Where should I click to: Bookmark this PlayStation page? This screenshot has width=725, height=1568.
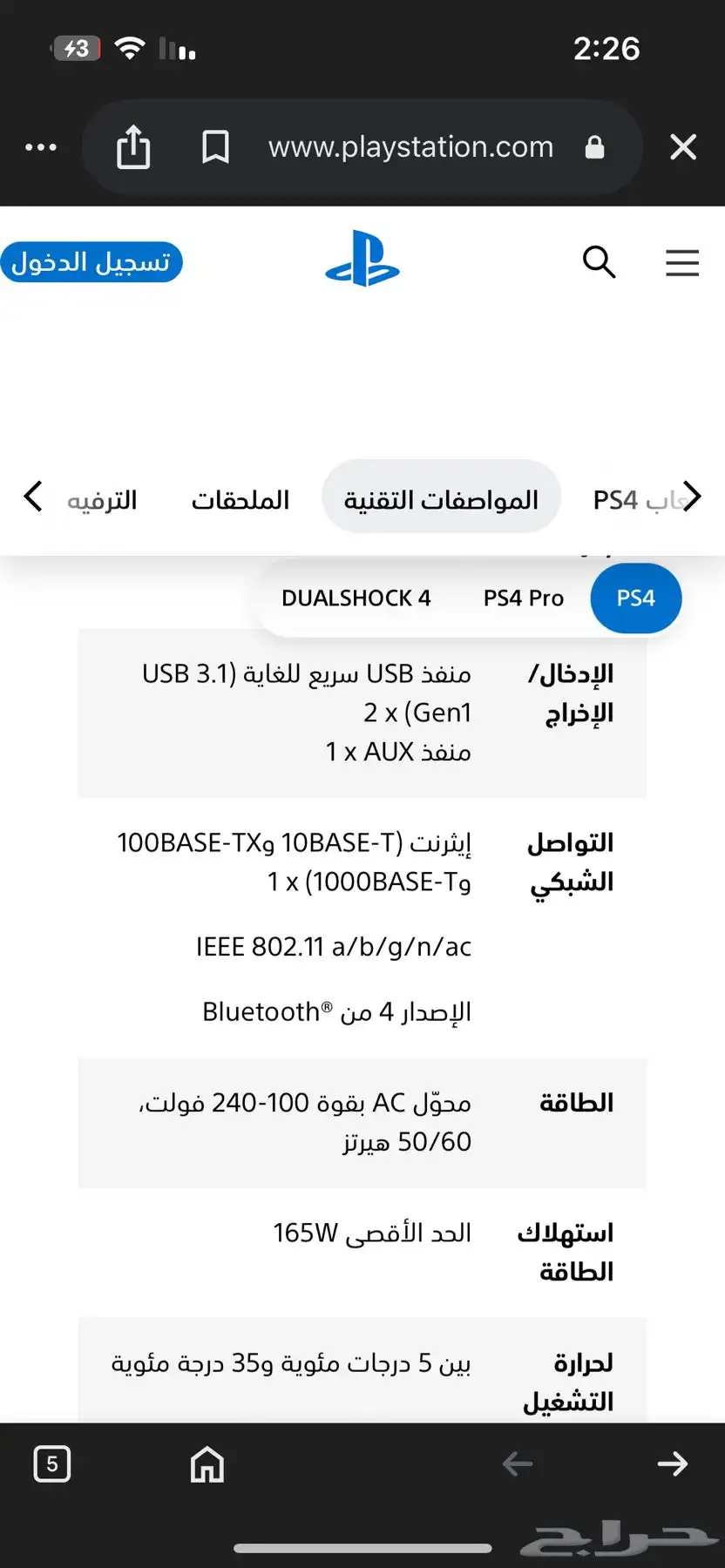215,147
